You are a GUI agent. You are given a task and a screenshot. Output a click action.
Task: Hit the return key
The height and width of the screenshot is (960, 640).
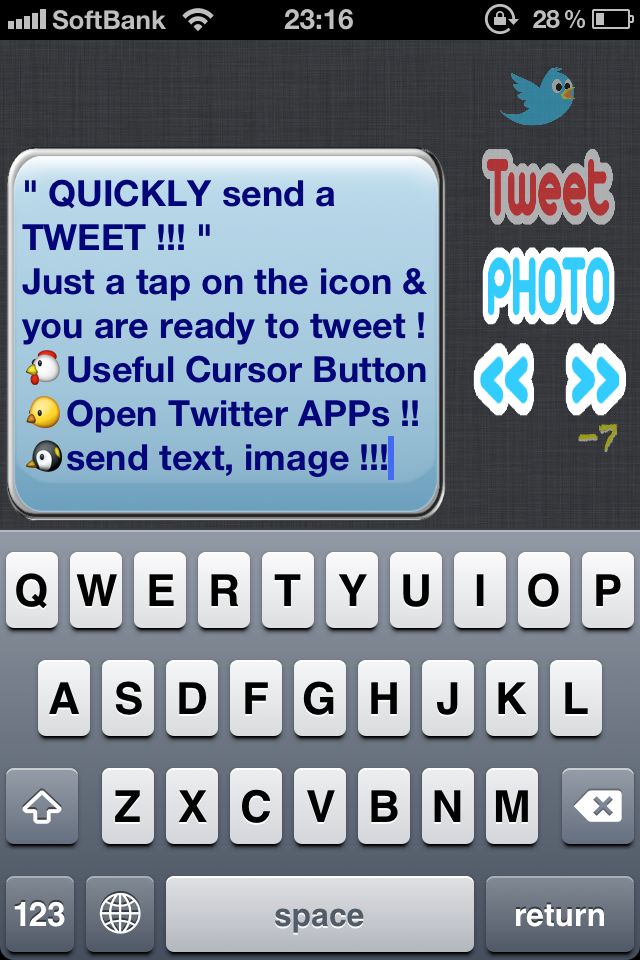coord(559,914)
